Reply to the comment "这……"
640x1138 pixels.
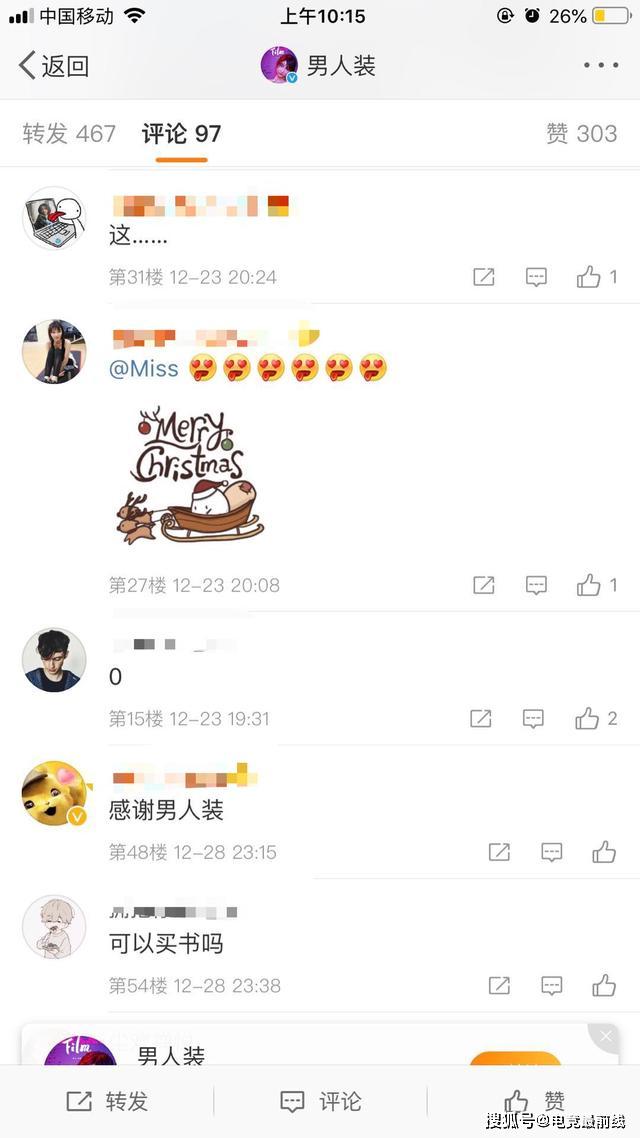click(536, 277)
